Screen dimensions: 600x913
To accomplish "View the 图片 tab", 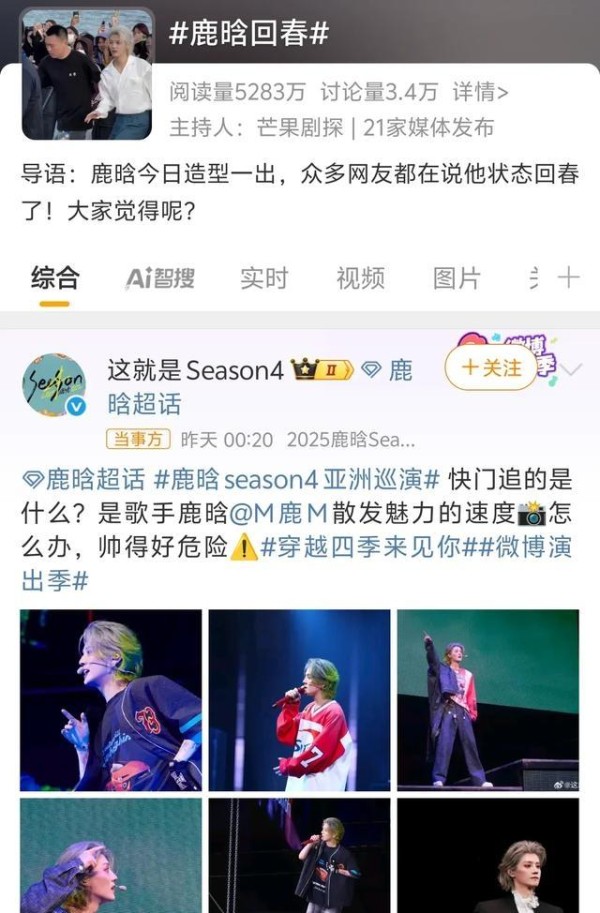I will pyautogui.click(x=457, y=278).
